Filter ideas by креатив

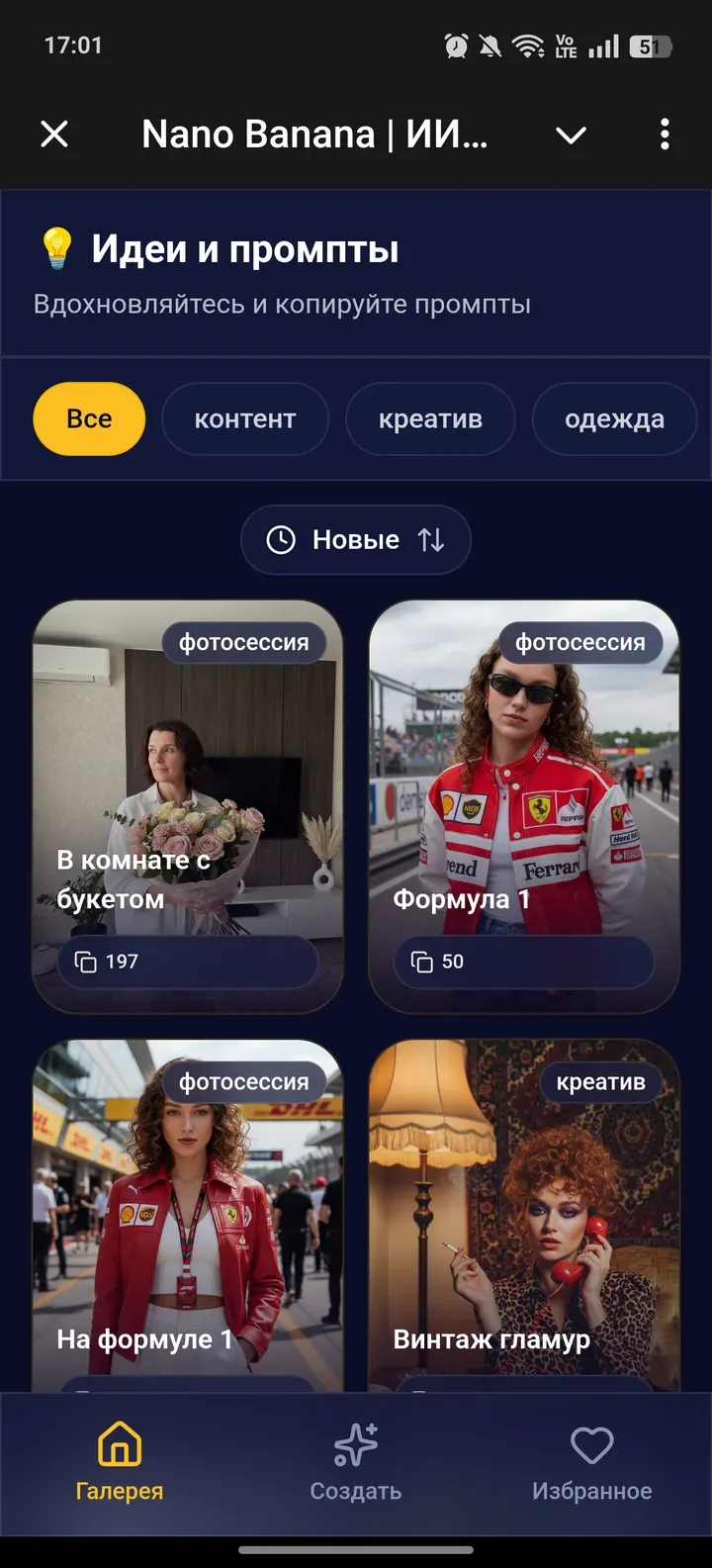point(430,418)
